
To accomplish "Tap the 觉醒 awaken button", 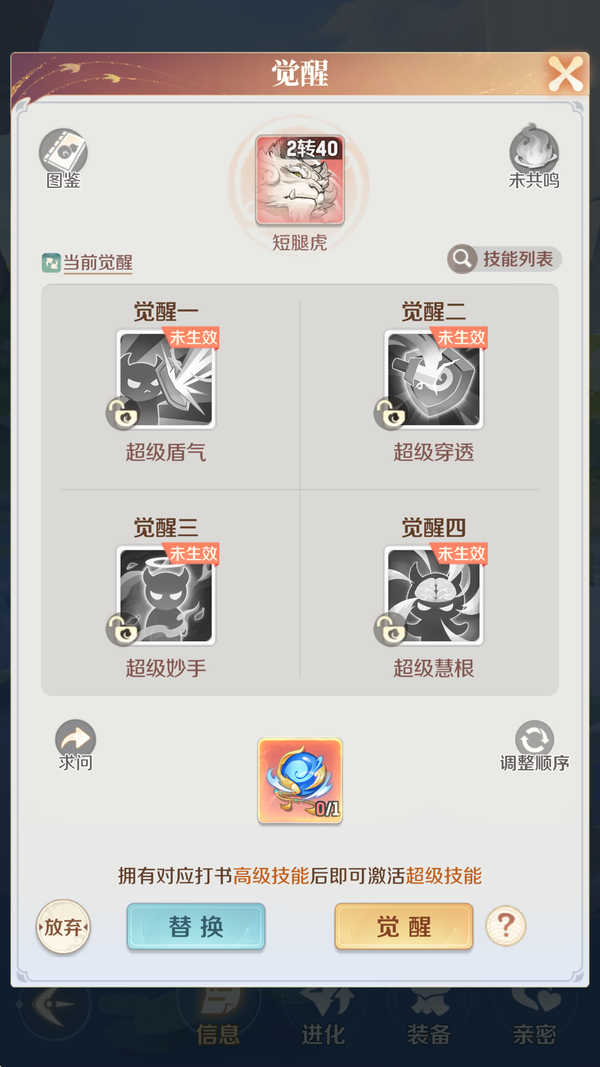I will 403,927.
